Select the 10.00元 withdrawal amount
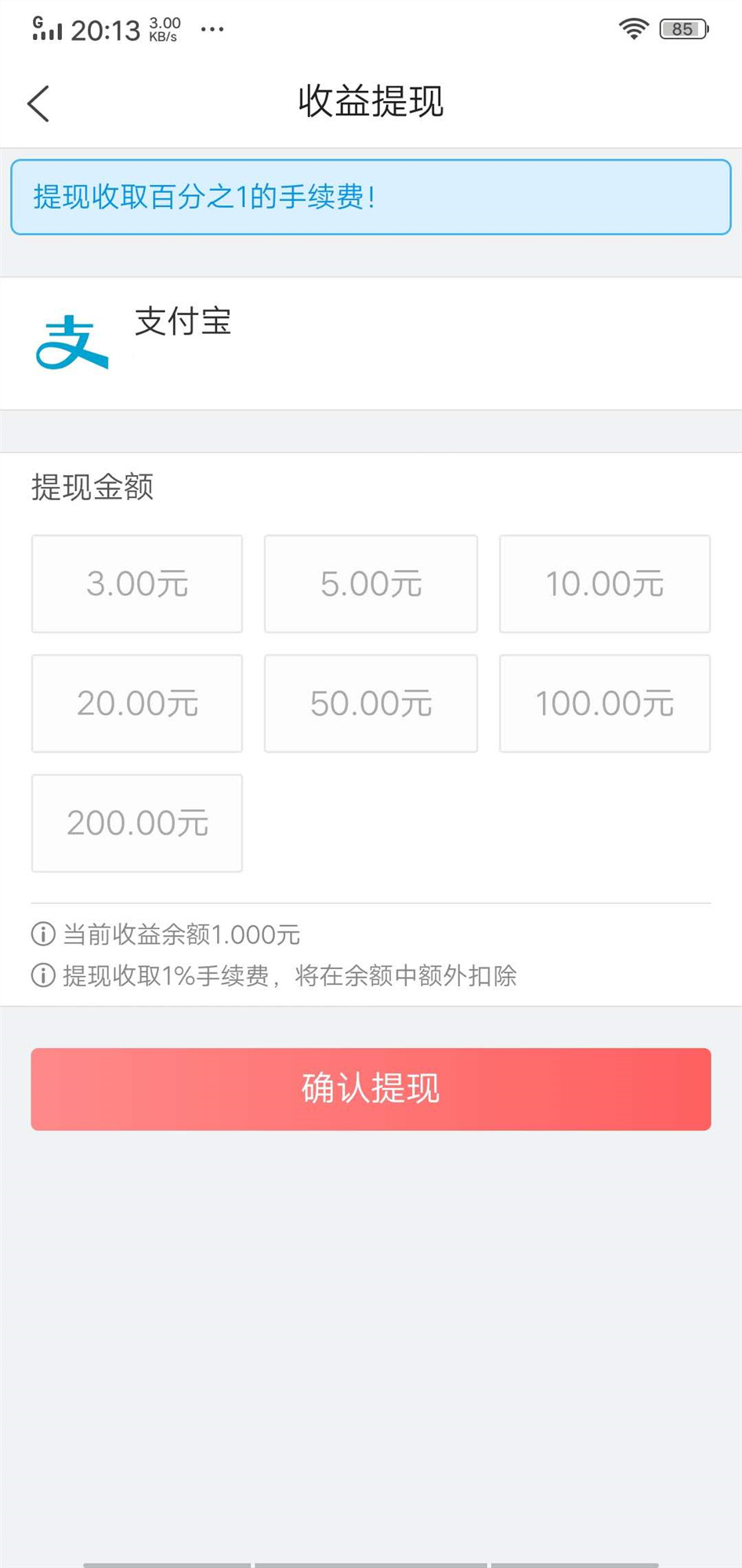 point(603,584)
